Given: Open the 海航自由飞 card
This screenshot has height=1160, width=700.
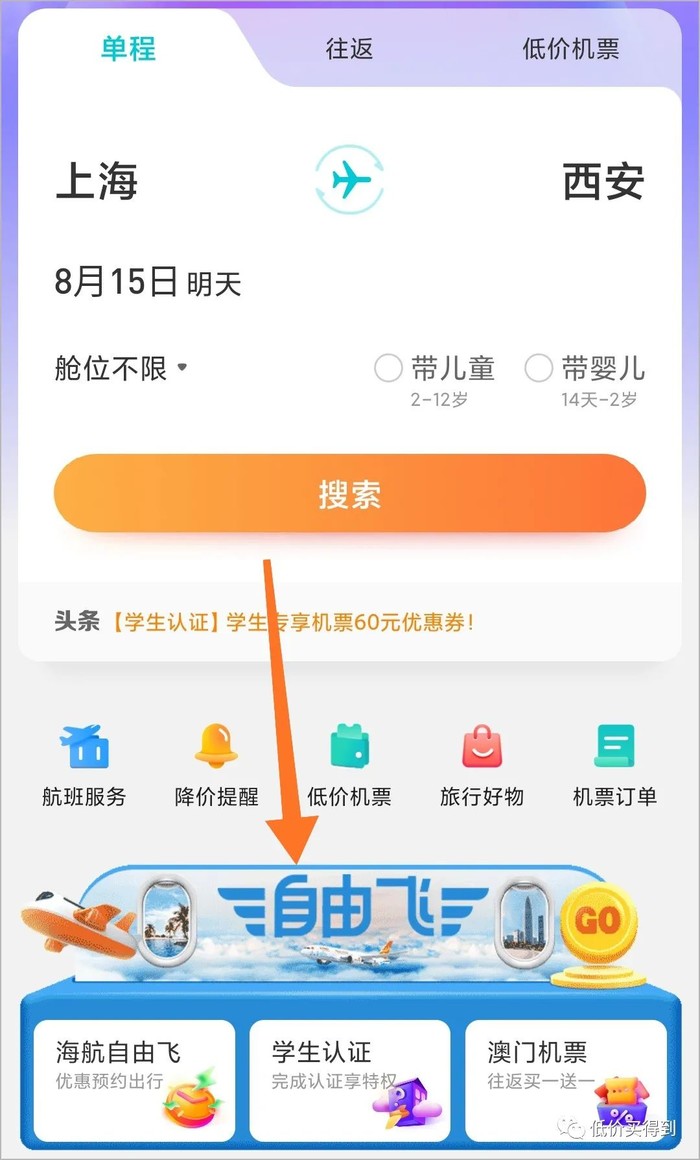Looking at the screenshot, I should click(135, 1080).
